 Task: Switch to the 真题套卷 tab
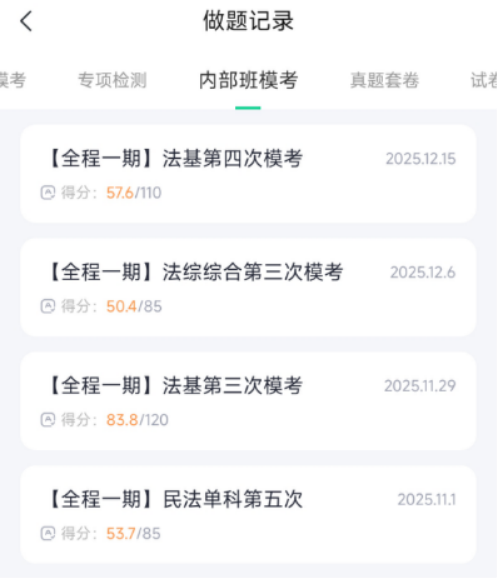[384, 80]
